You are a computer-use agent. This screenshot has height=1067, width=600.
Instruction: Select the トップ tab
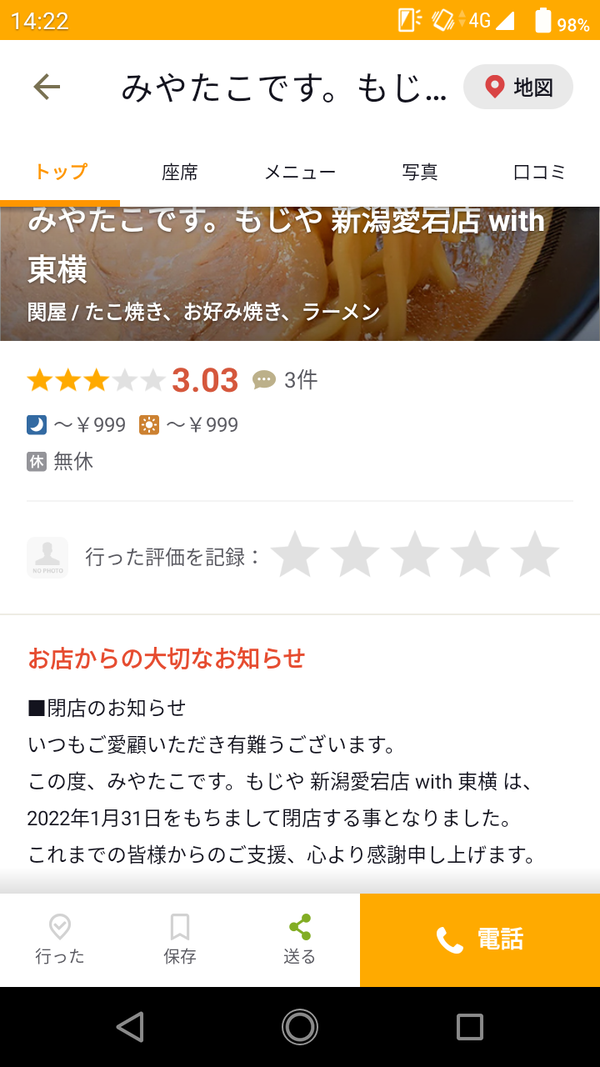tap(61, 171)
